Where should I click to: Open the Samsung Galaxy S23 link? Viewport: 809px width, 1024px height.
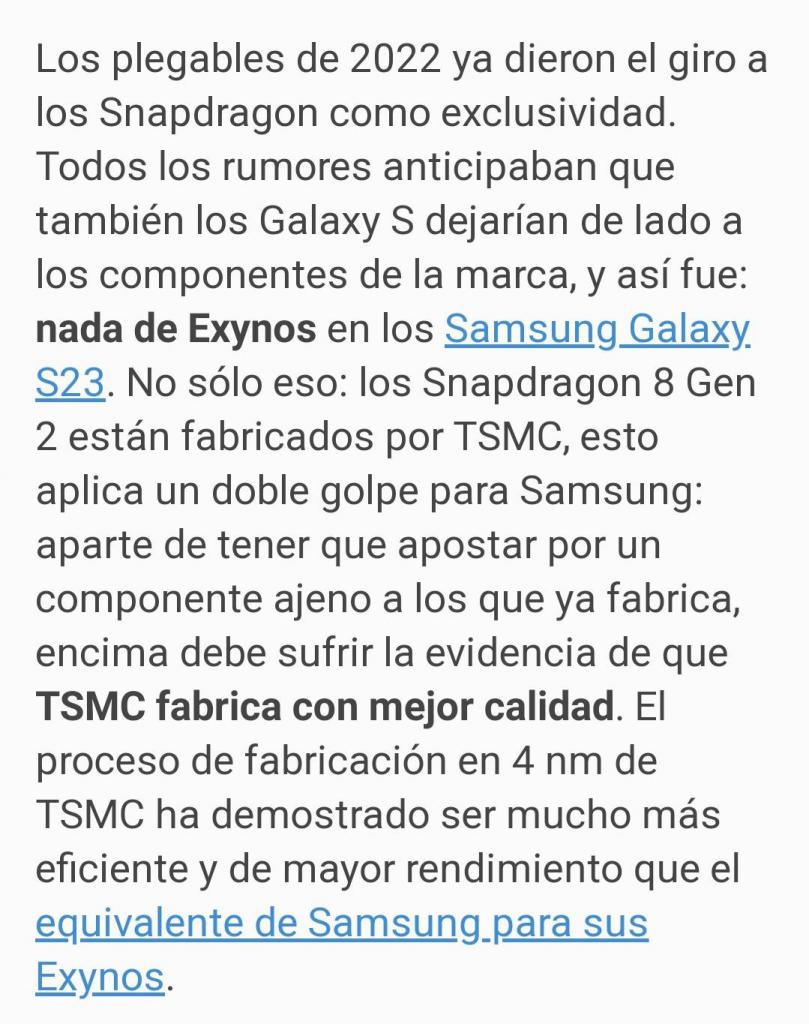coord(597,329)
